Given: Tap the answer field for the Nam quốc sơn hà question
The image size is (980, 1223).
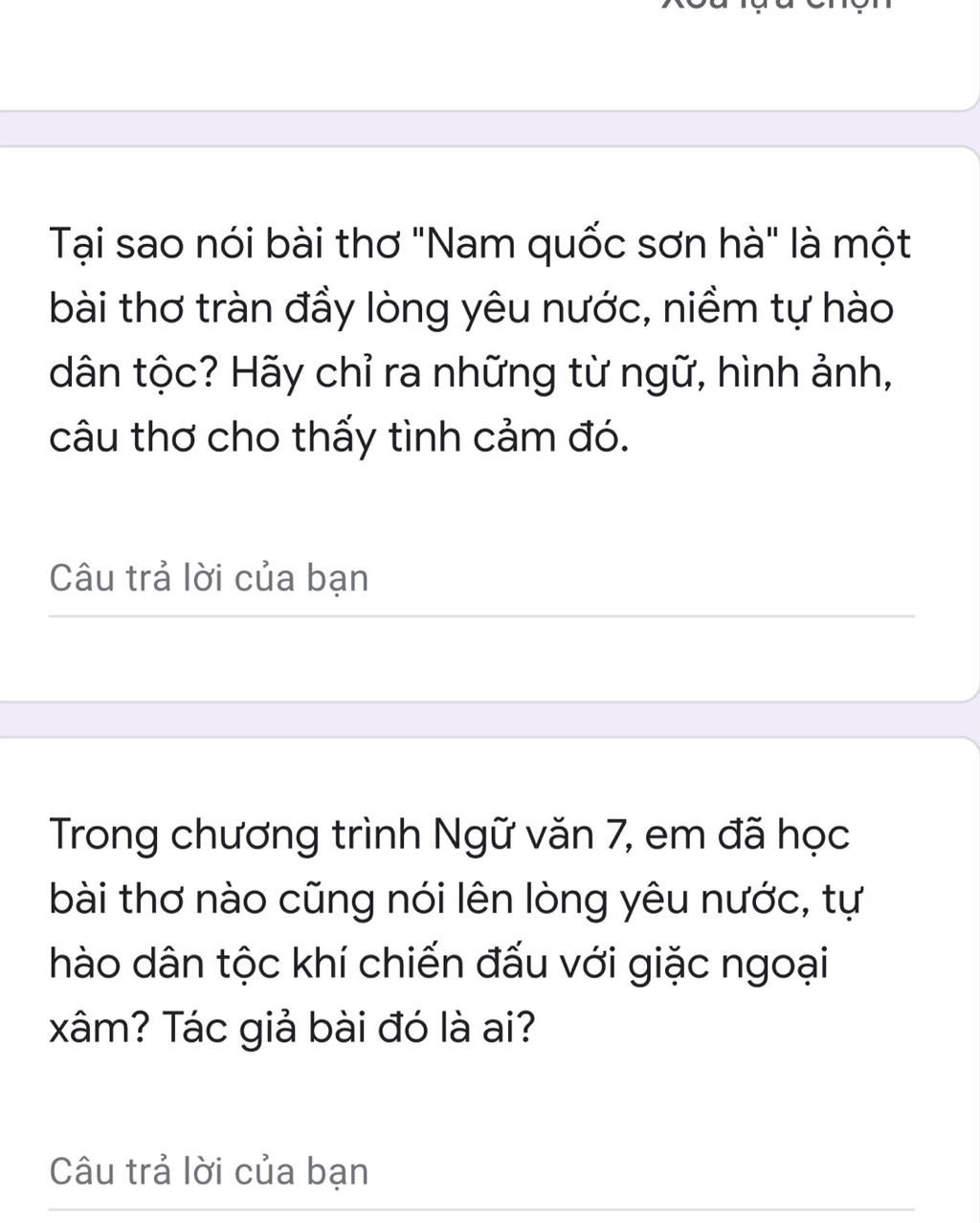Looking at the screenshot, I should [481, 580].
